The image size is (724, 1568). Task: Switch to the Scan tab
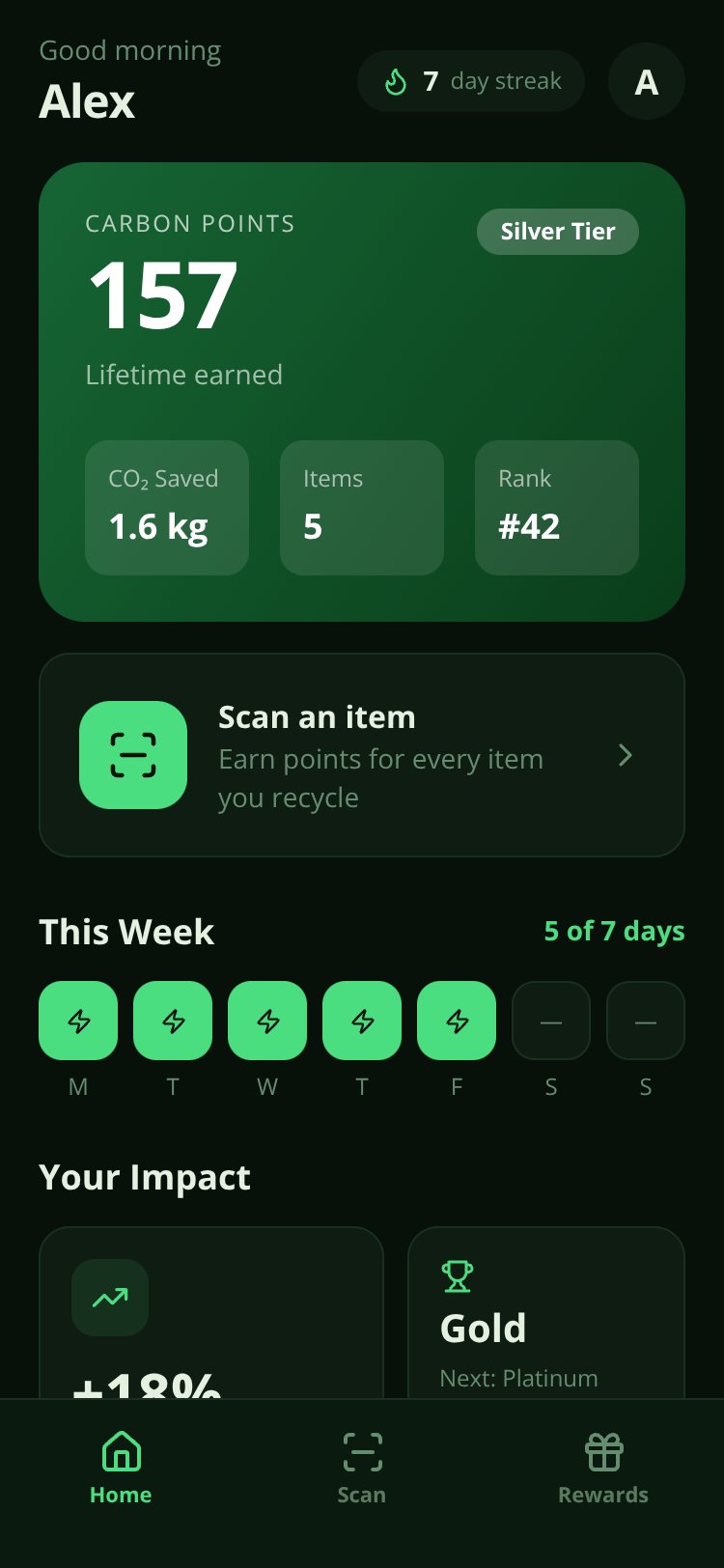click(x=362, y=1469)
